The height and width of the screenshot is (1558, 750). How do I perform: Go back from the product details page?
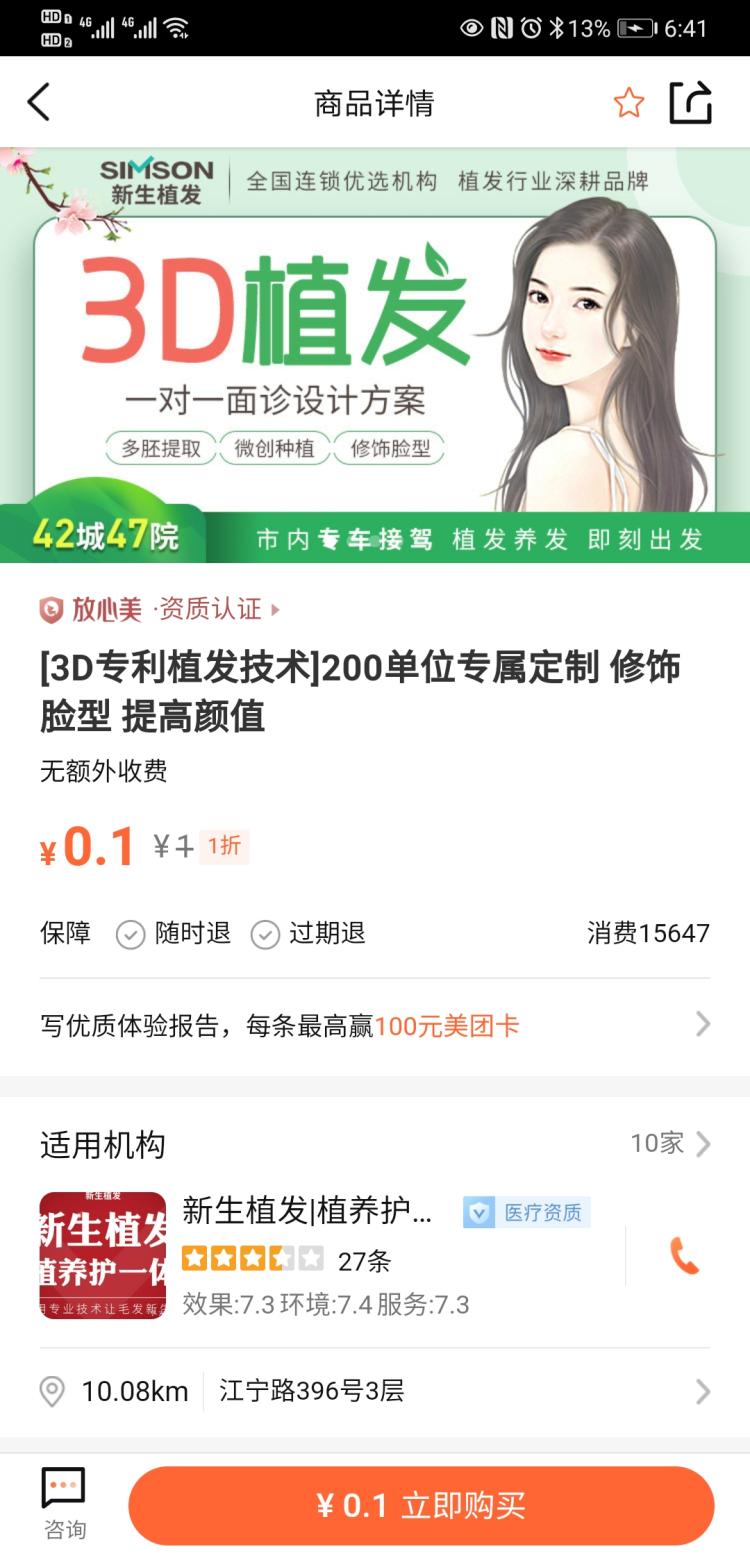38,103
